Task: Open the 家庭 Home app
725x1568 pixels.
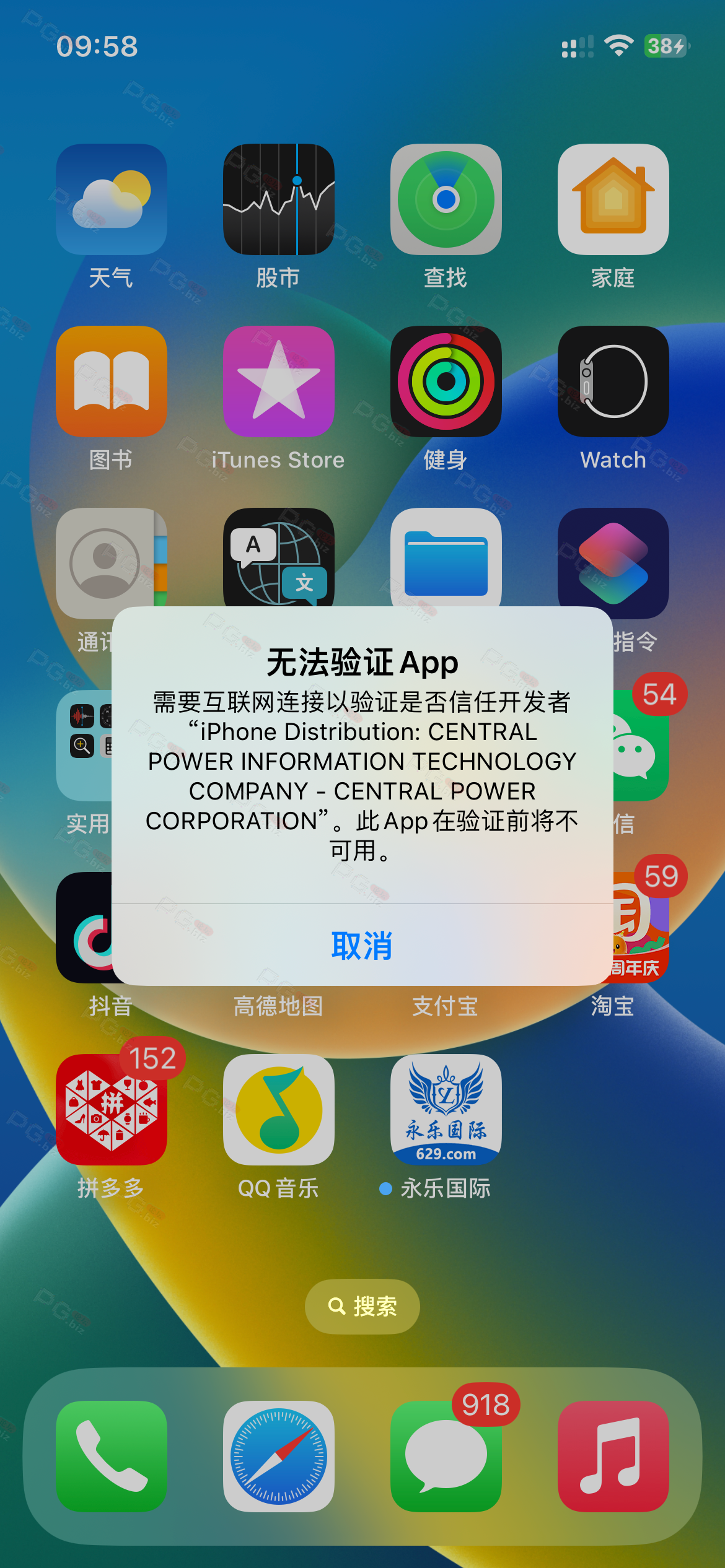Action: click(x=613, y=199)
